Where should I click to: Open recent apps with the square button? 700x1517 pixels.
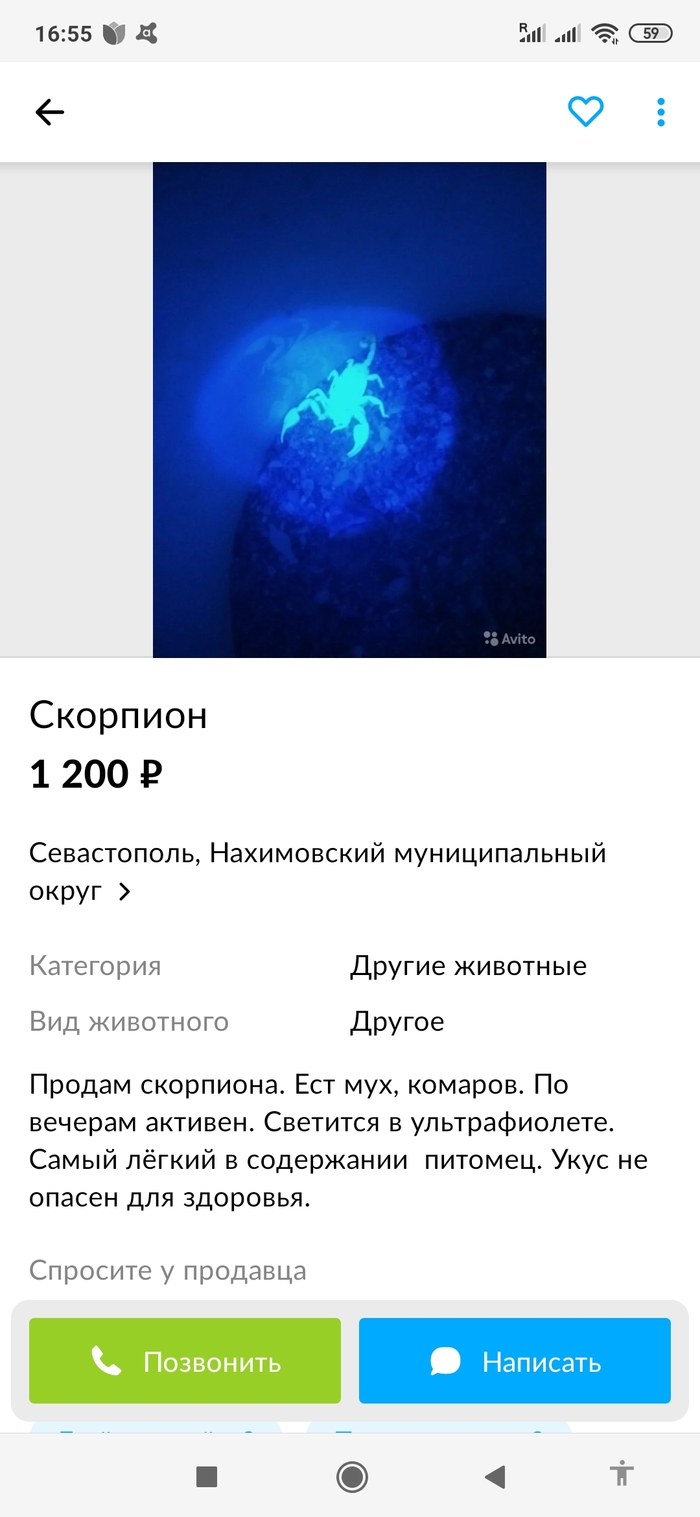coord(206,1476)
